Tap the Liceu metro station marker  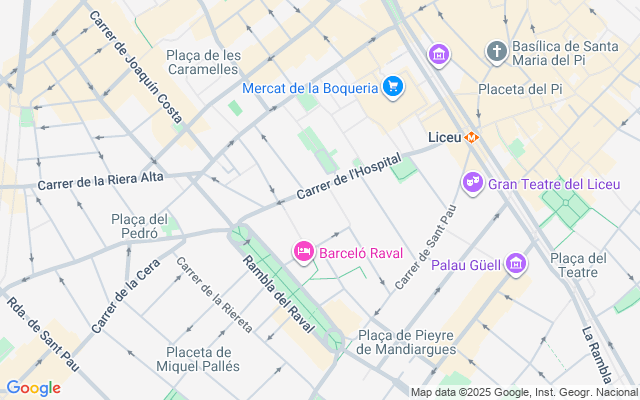(471, 137)
